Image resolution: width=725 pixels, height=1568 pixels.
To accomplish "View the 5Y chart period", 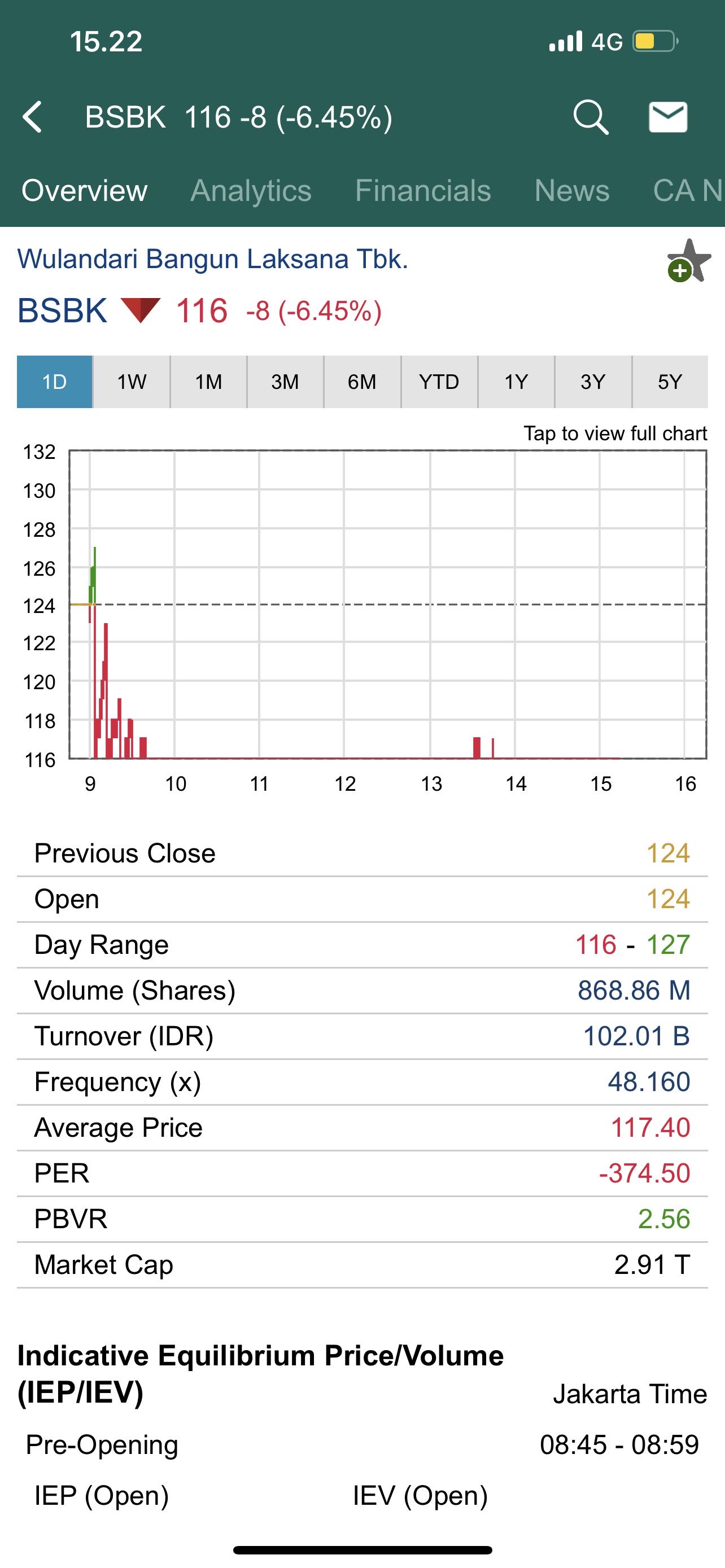I will 670,382.
